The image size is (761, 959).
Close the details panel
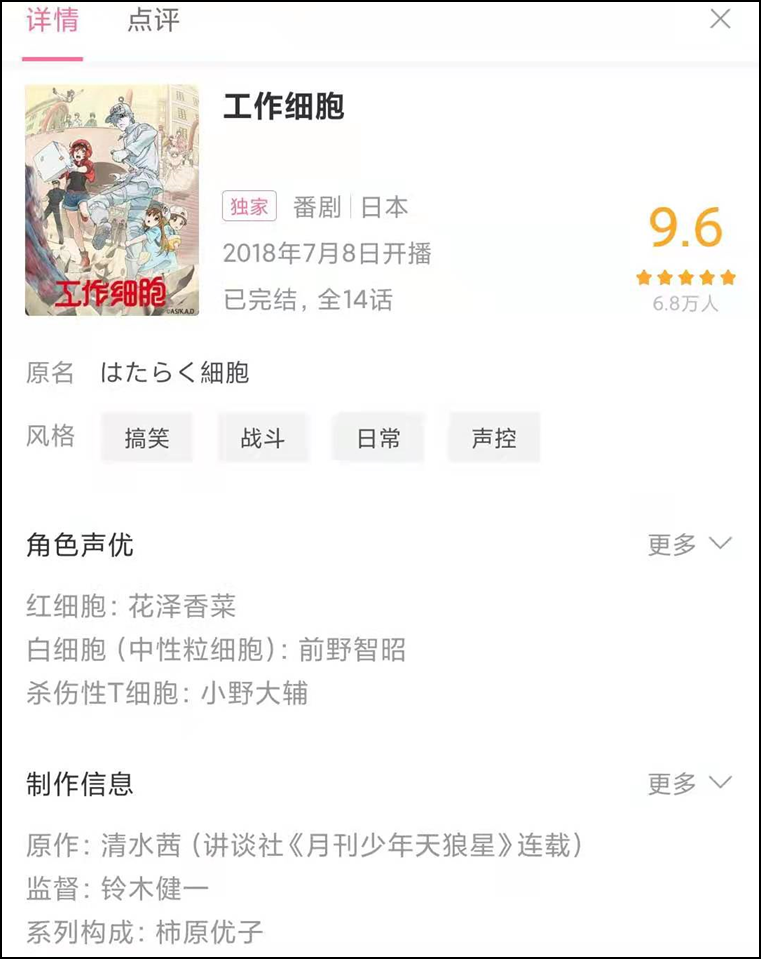point(720,19)
